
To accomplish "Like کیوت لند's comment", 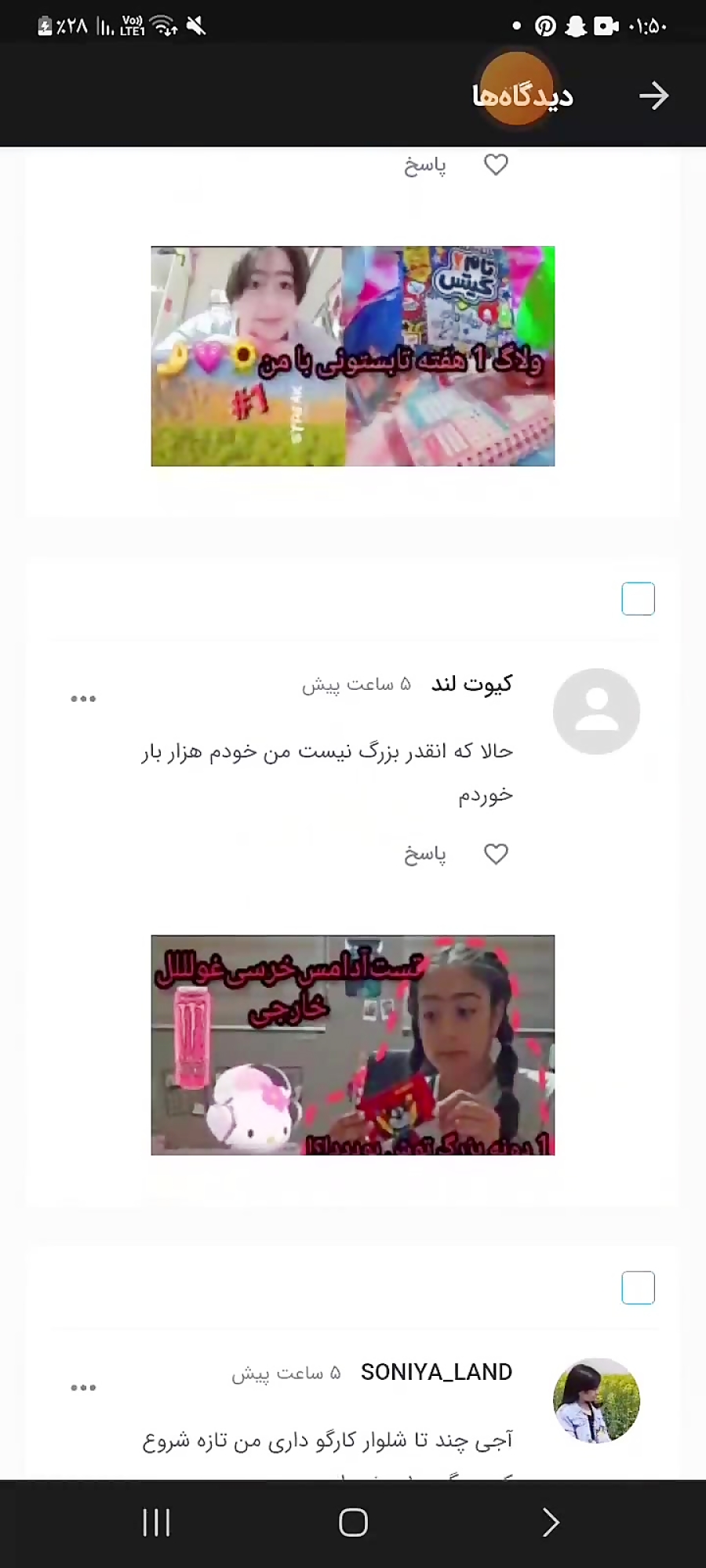I will pyautogui.click(x=496, y=854).
